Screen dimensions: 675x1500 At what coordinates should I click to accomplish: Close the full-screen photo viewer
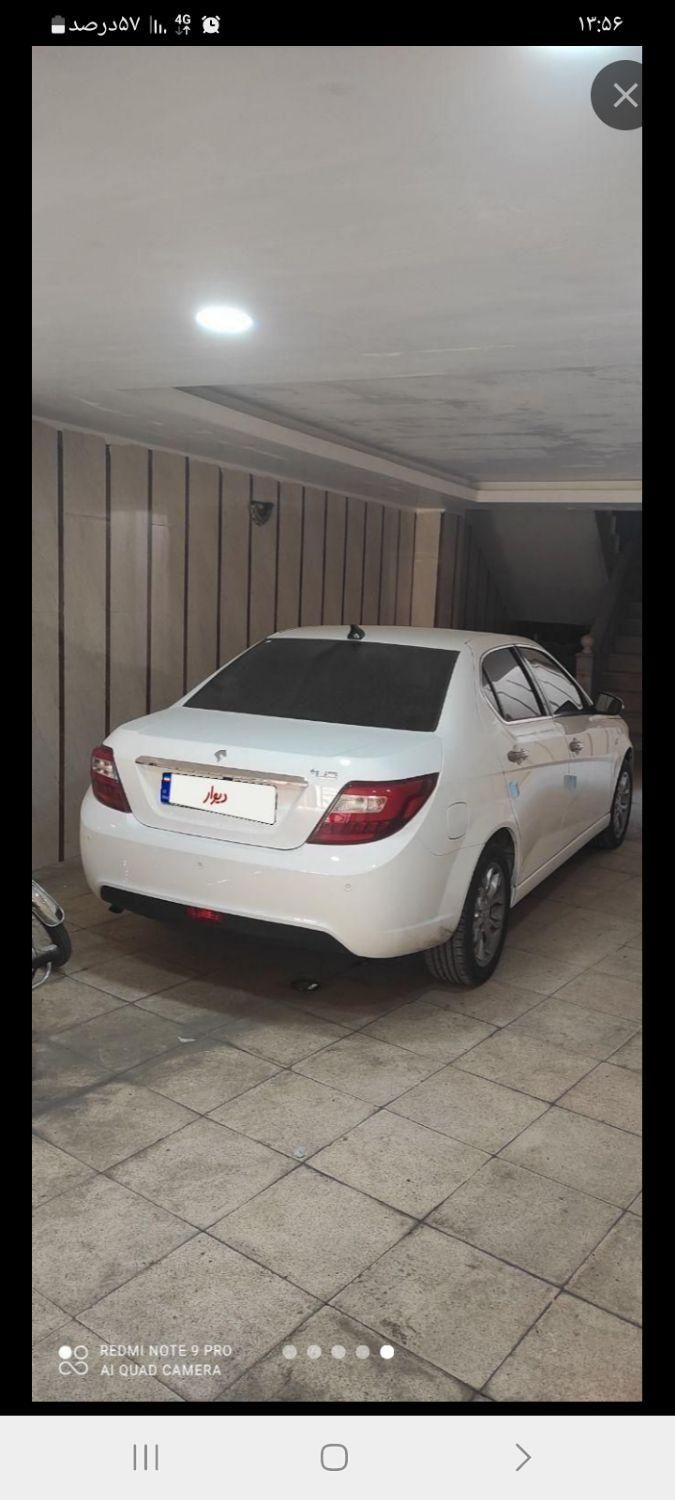pyautogui.click(x=624, y=96)
